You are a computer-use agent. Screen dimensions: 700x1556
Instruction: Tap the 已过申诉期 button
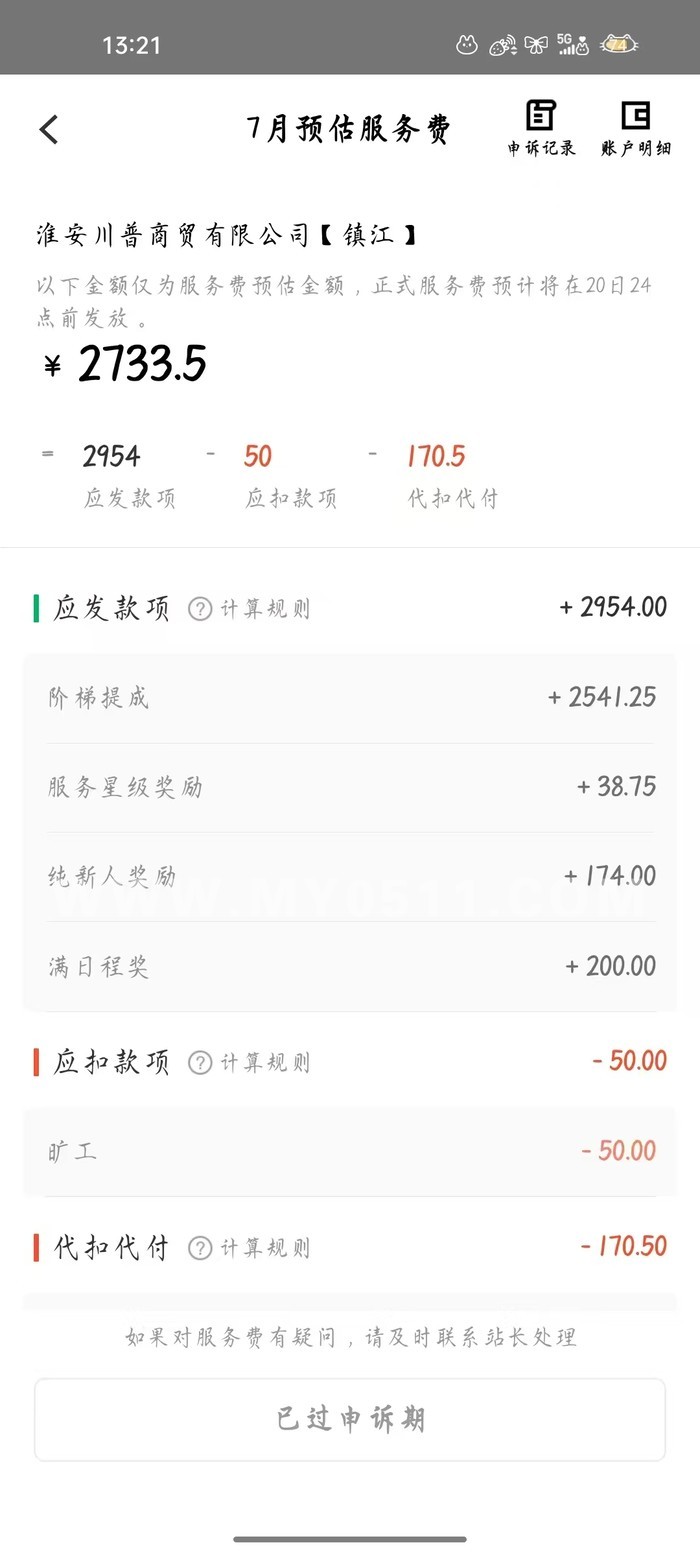pyautogui.click(x=350, y=1419)
